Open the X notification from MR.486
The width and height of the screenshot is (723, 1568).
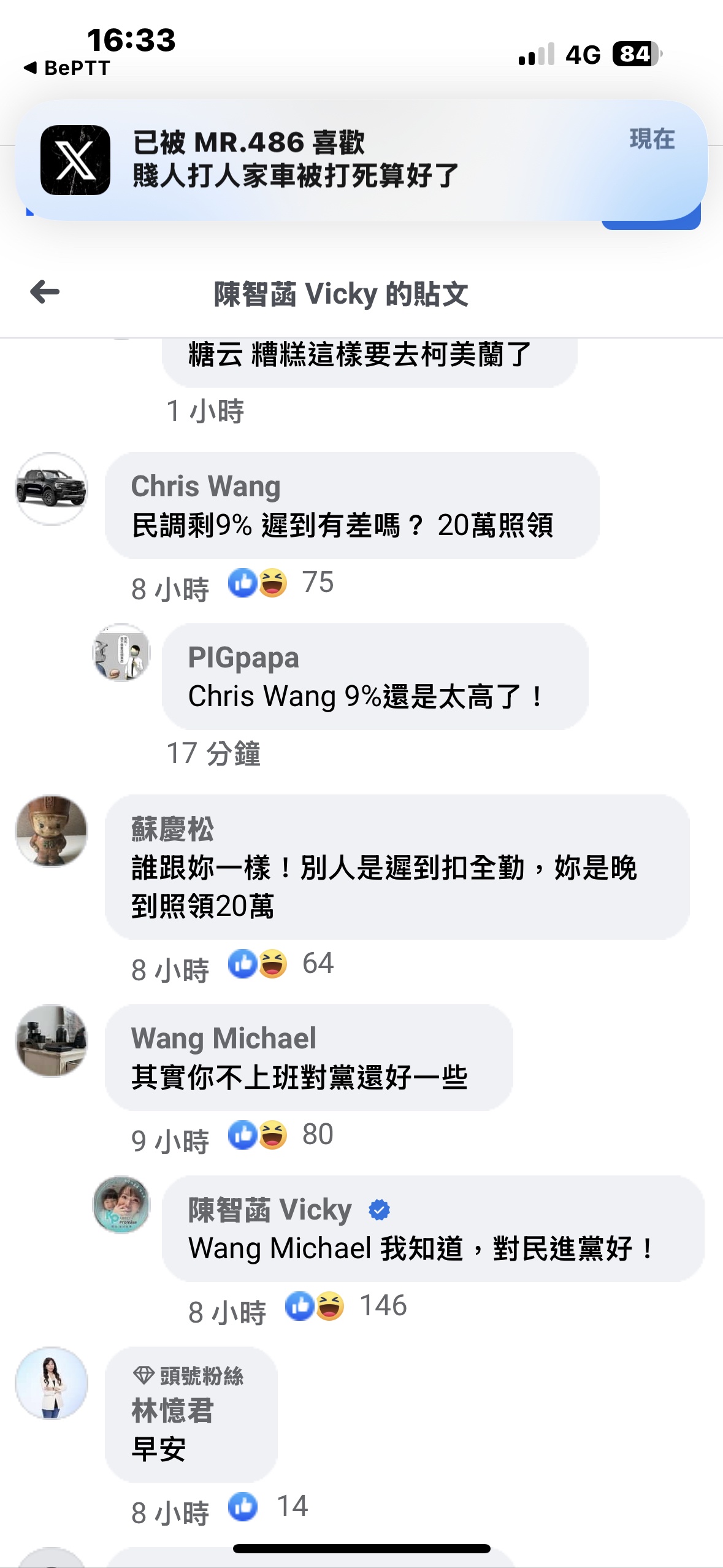pyautogui.click(x=361, y=160)
